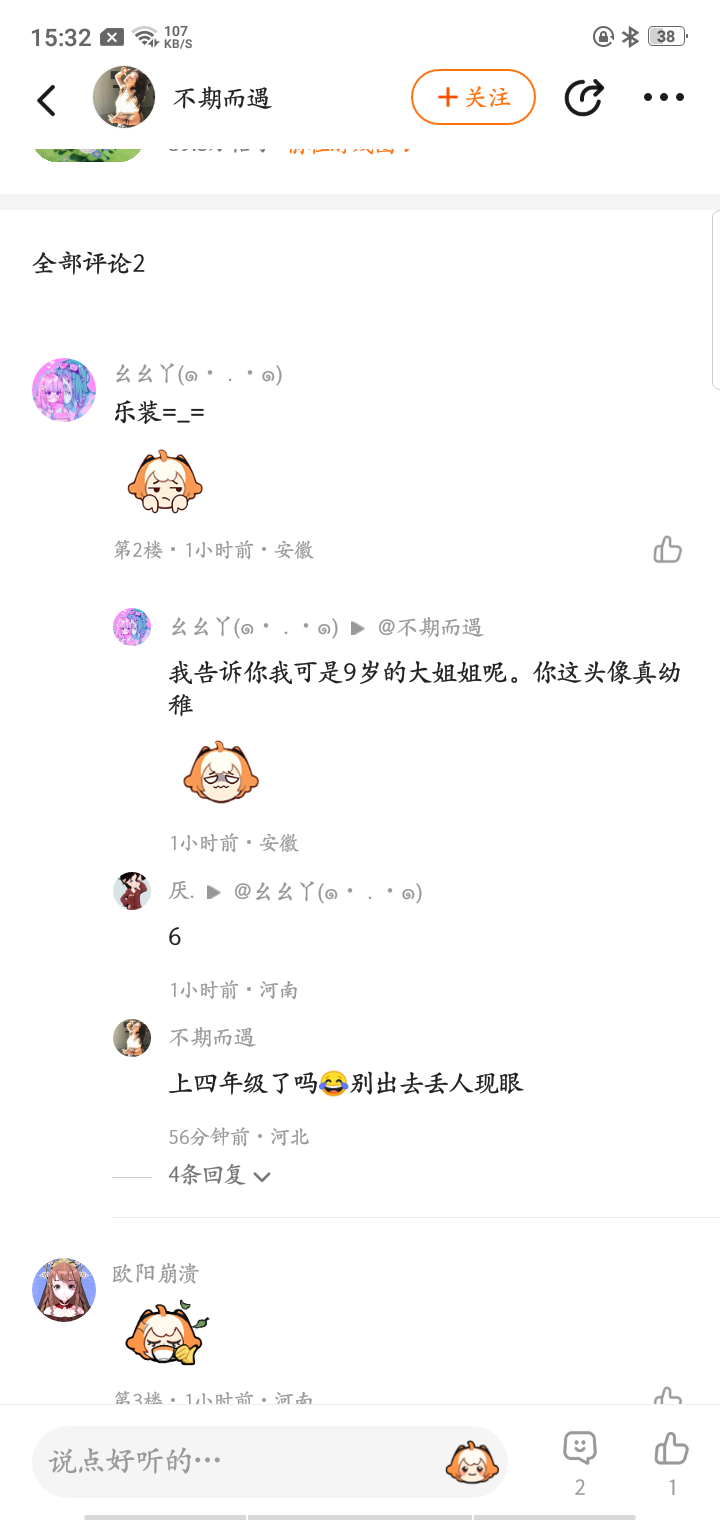
Task: Type a comment in 说点好听的 field
Action: tap(230, 1461)
